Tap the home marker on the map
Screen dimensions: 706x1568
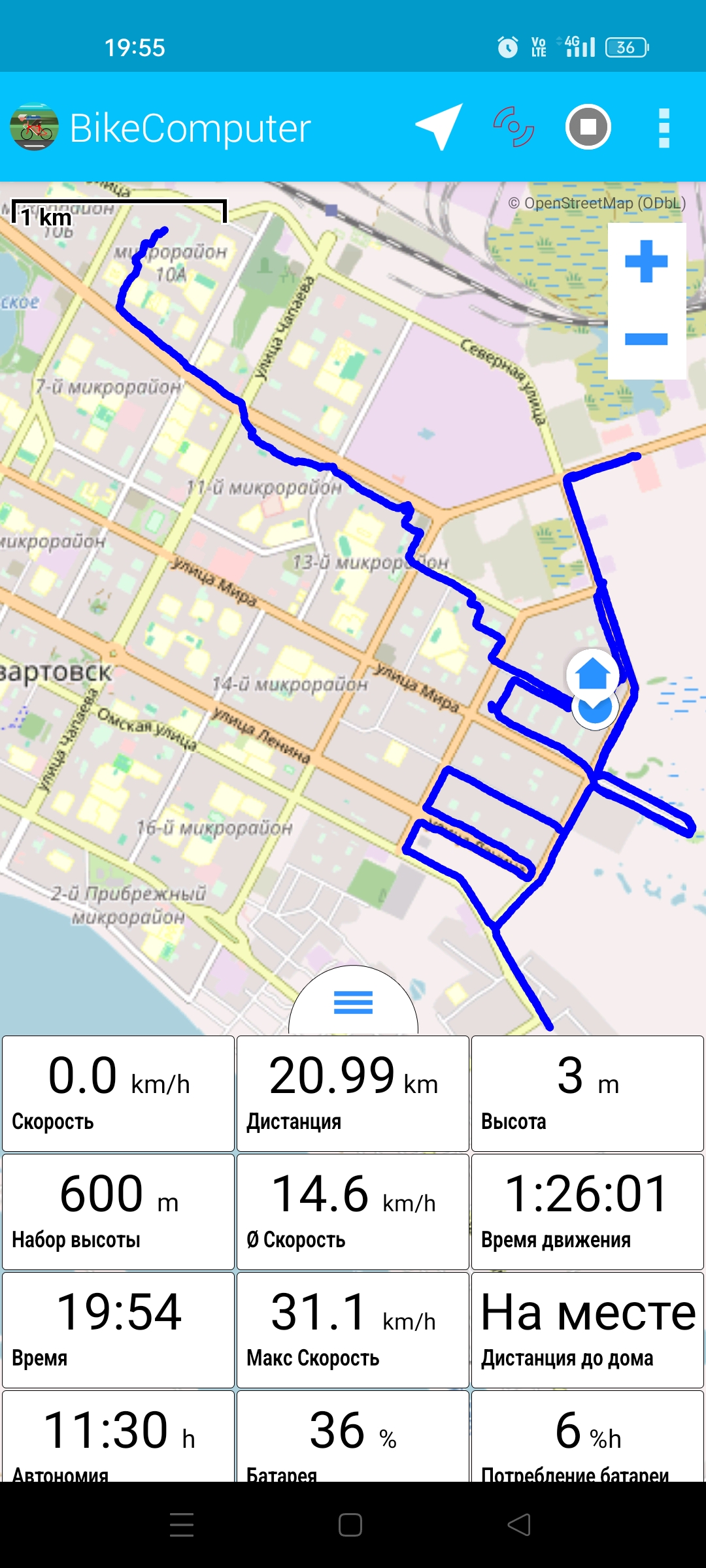click(592, 674)
